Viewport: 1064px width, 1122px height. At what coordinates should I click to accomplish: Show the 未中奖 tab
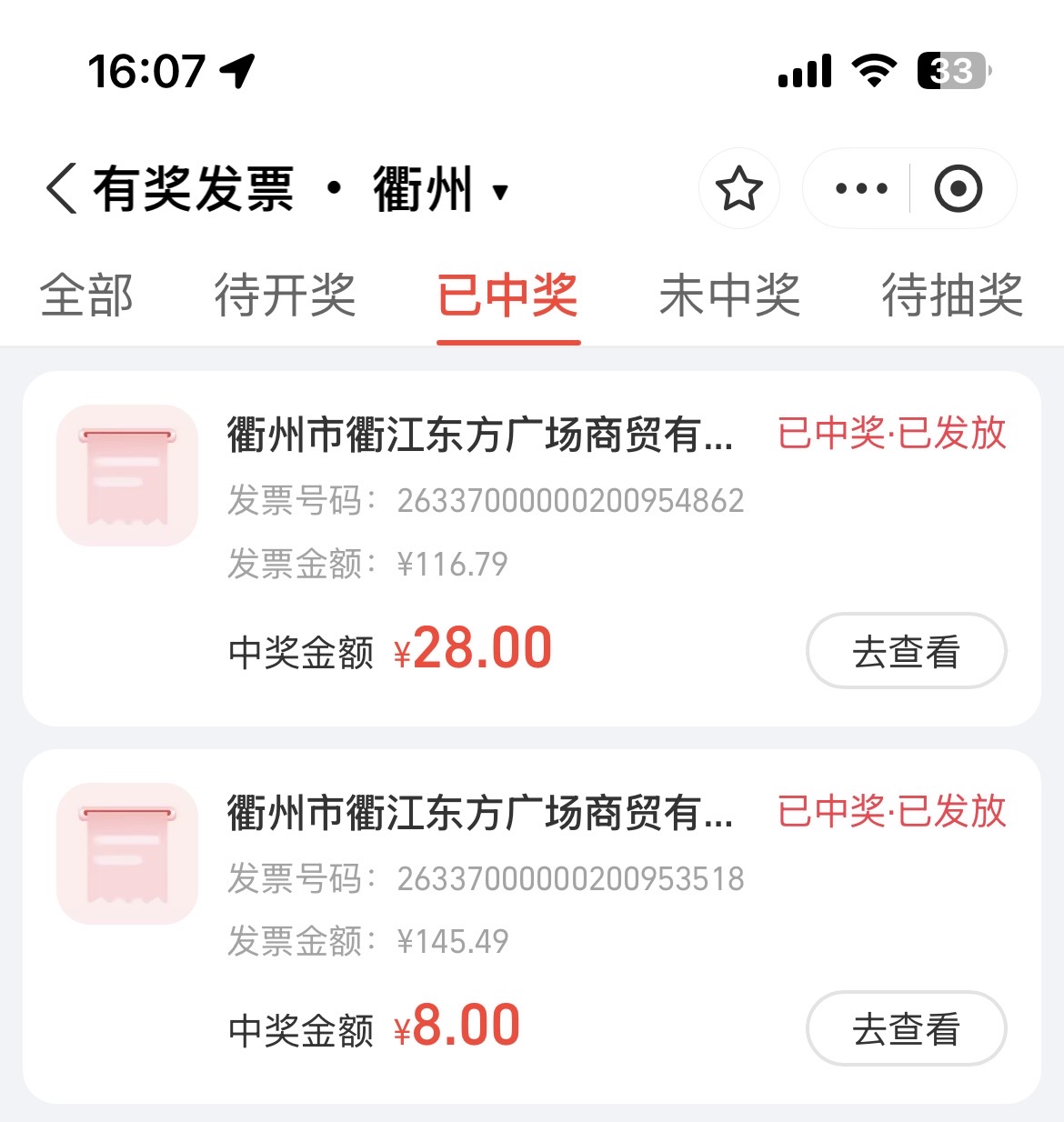(x=729, y=296)
